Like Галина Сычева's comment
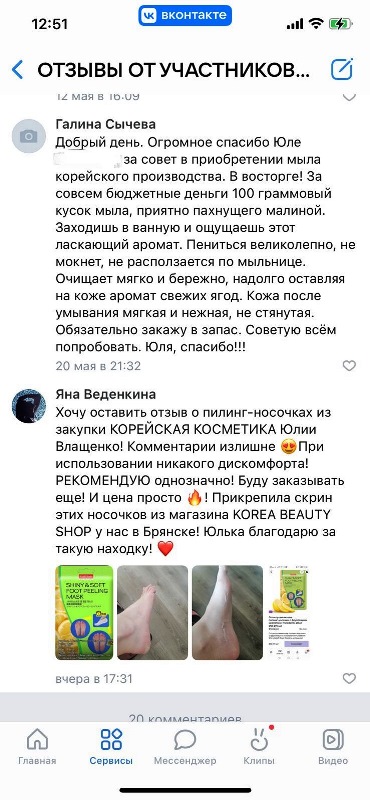This screenshot has height=800, width=370. pos(349,365)
